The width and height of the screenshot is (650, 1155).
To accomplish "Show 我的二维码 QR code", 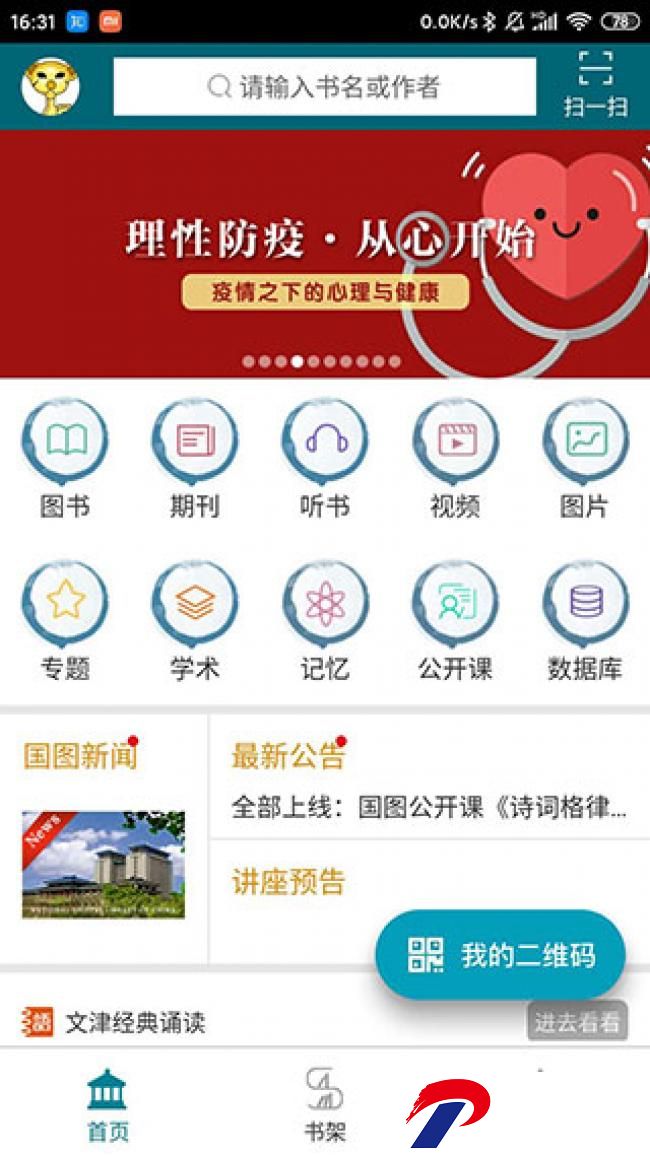I will (500, 955).
